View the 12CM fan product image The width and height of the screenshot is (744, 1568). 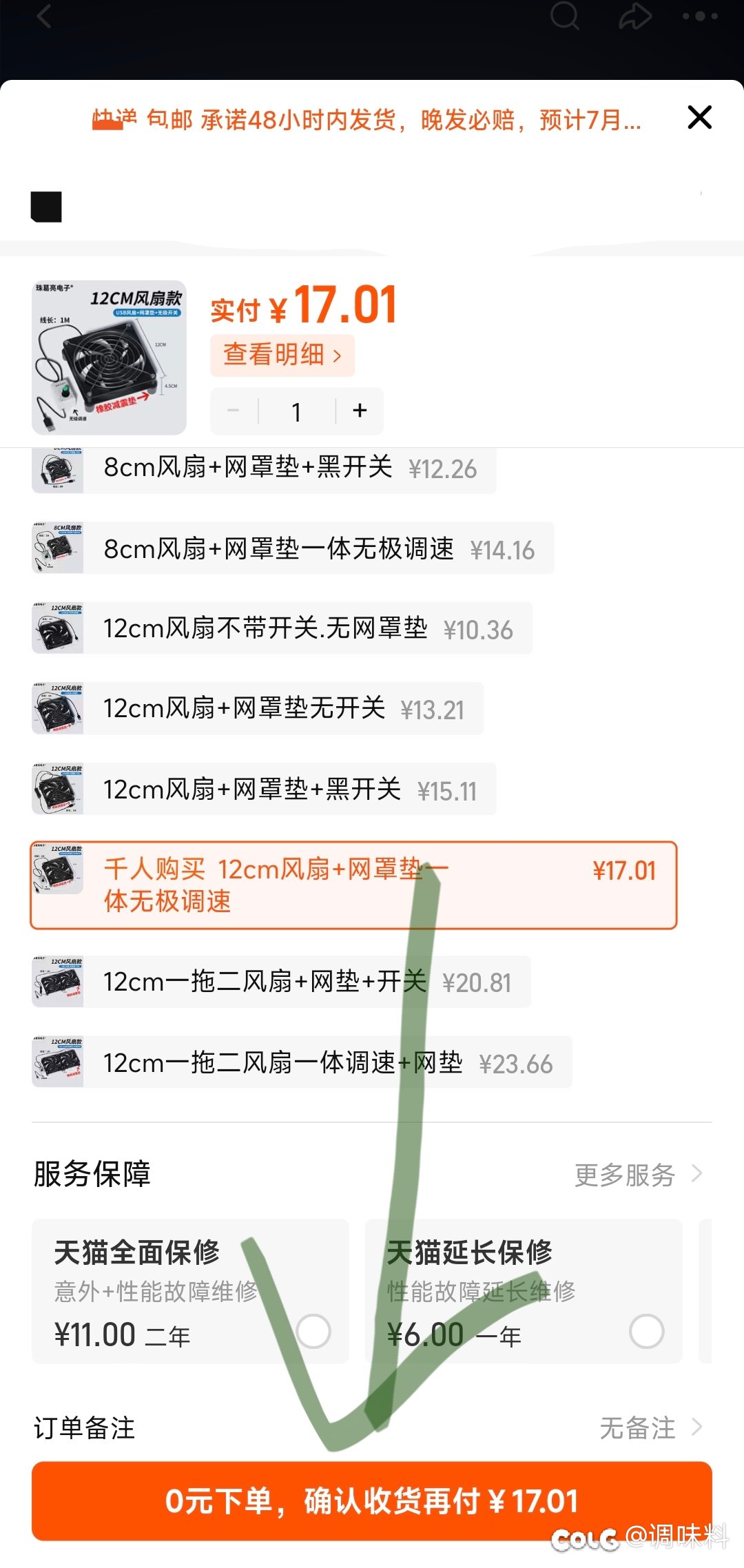110,358
